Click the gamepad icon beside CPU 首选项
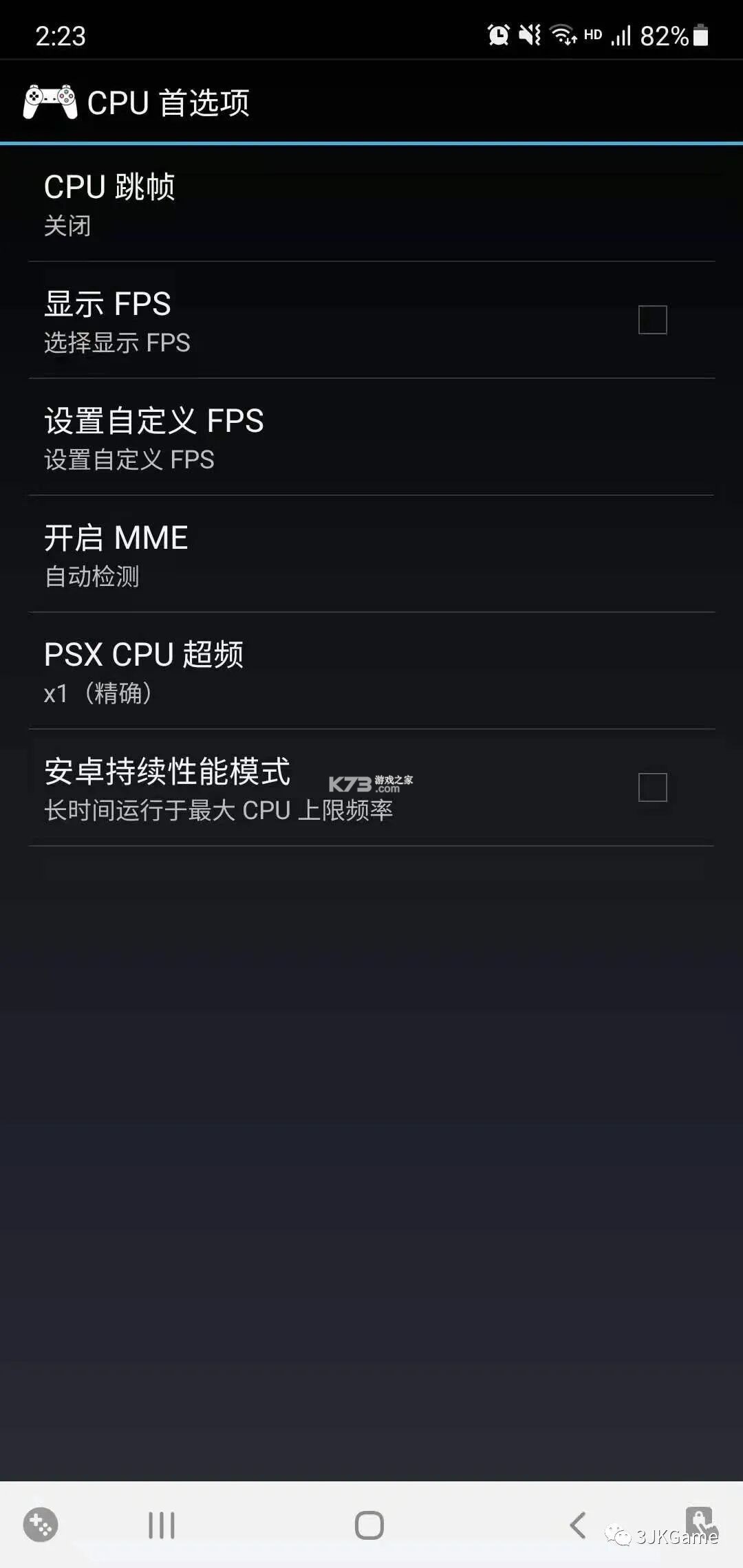This screenshot has height=1568, width=743. pyautogui.click(x=50, y=100)
